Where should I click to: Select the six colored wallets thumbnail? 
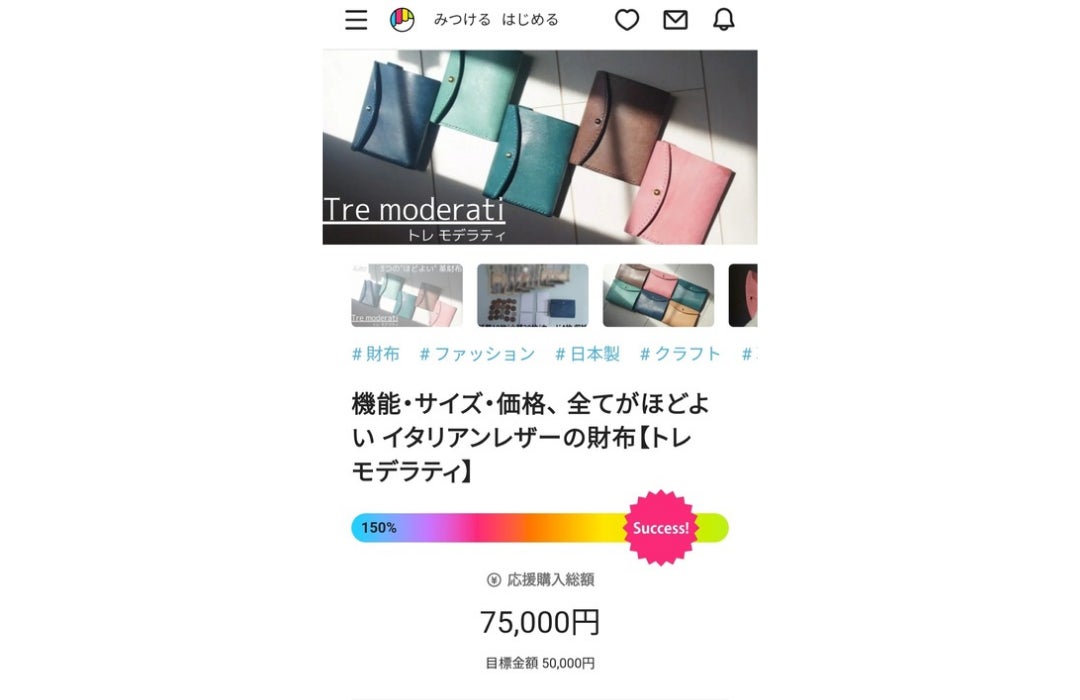658,295
